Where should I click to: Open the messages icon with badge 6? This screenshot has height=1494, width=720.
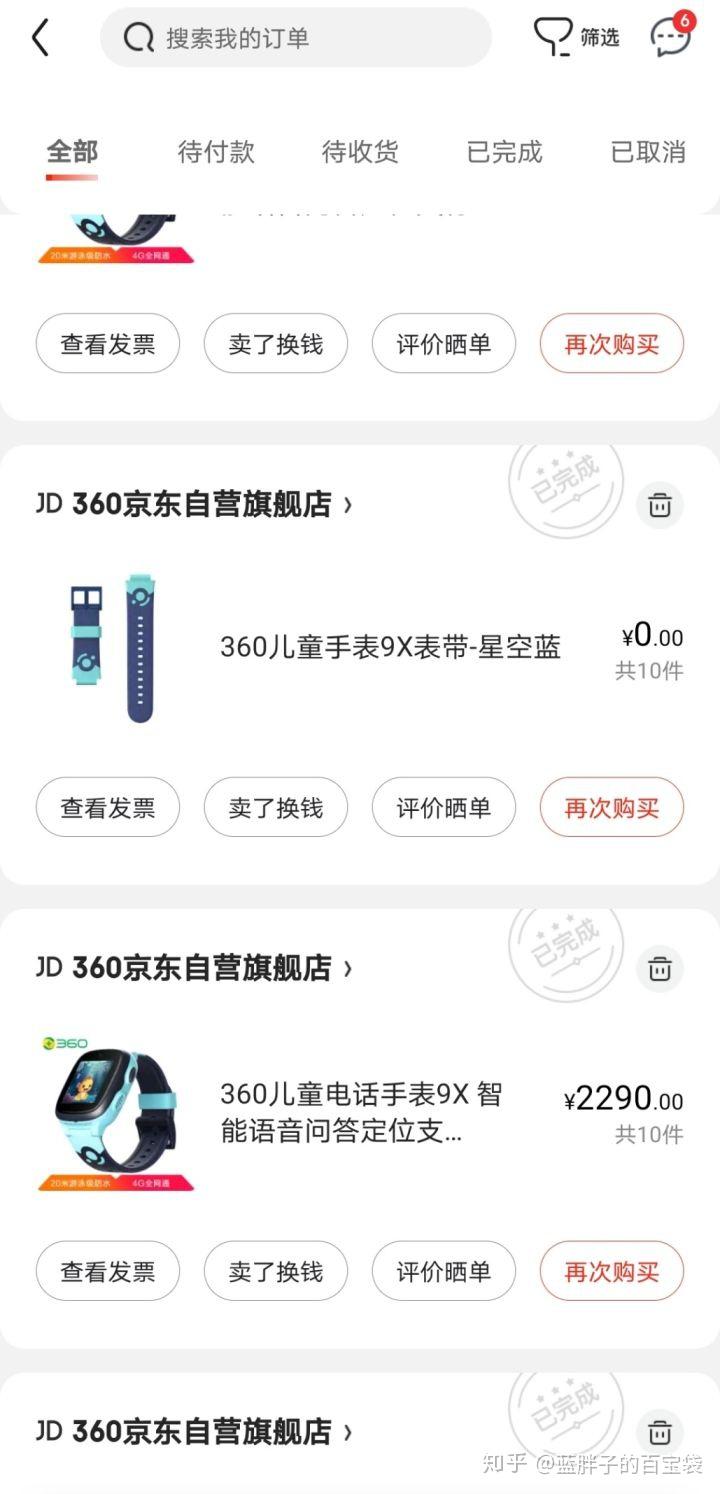(671, 36)
